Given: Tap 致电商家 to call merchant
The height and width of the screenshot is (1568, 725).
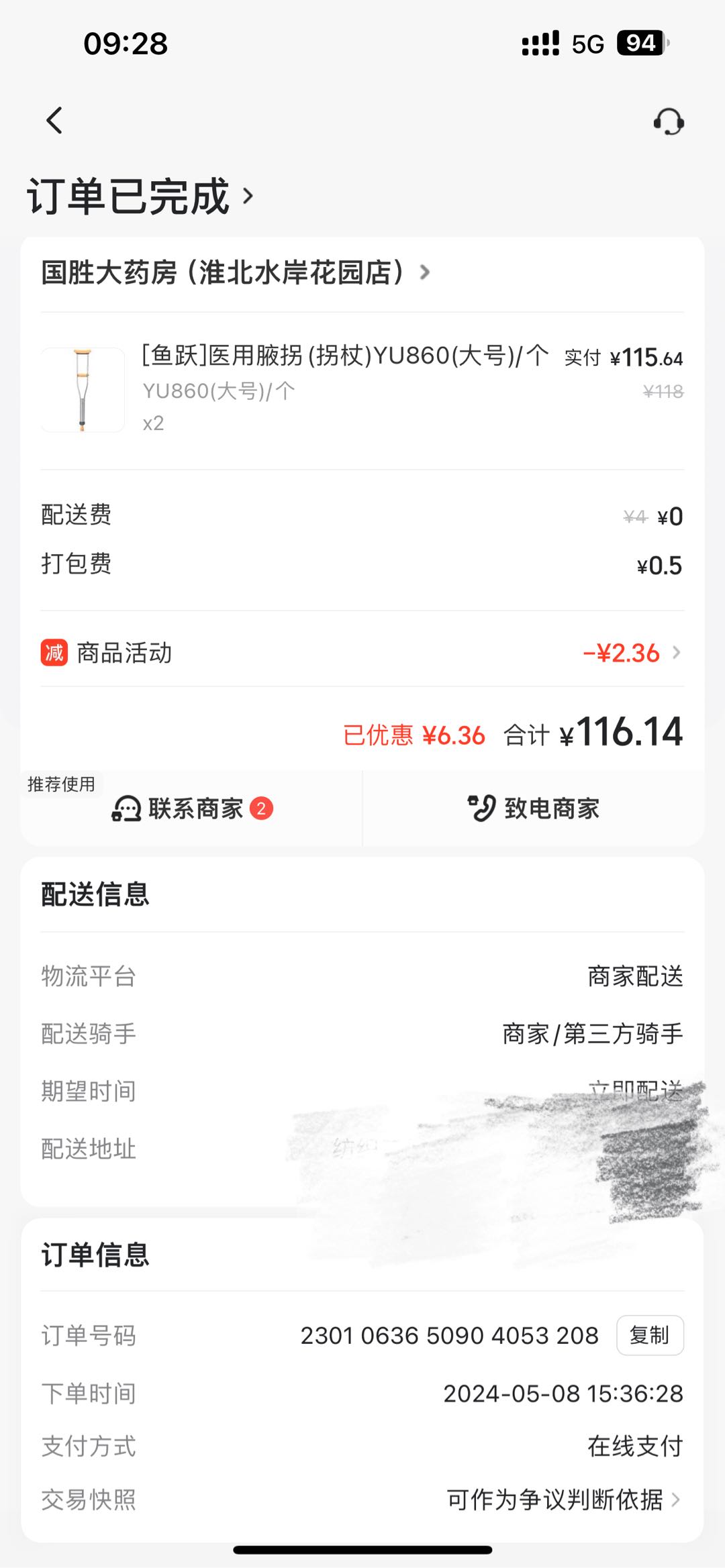Looking at the screenshot, I should click(x=534, y=808).
